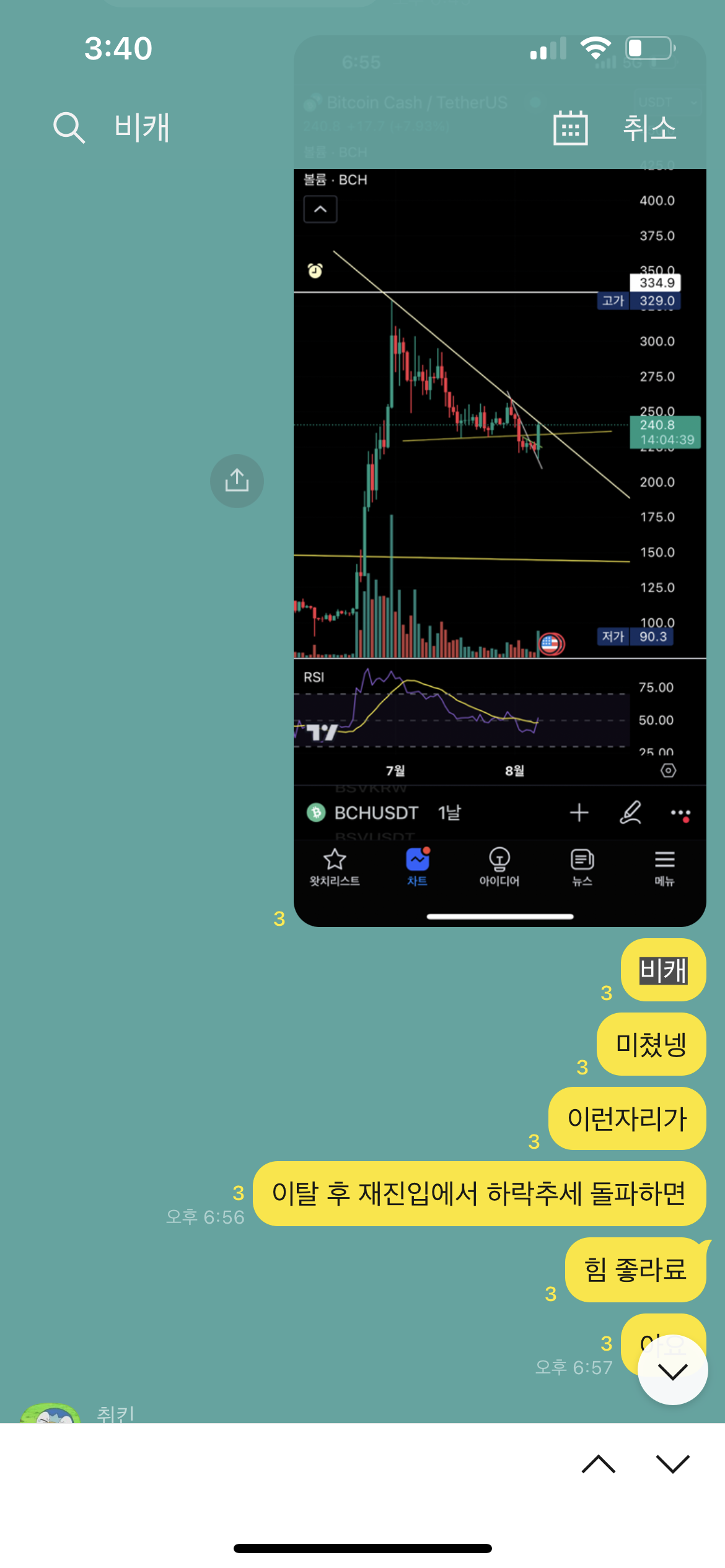
Task: Go to next search result
Action: point(672,1464)
